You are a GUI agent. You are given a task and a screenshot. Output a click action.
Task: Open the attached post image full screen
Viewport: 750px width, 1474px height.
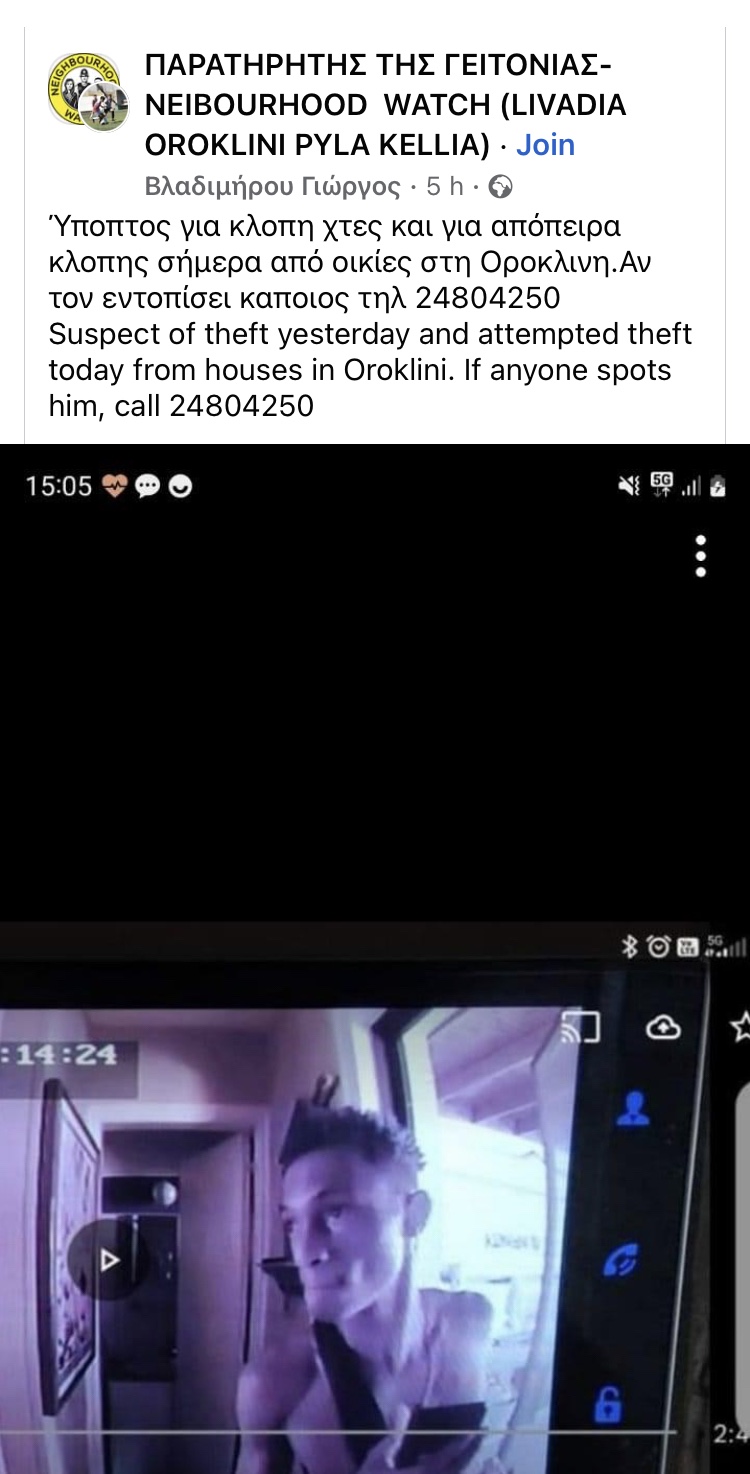tap(375, 958)
